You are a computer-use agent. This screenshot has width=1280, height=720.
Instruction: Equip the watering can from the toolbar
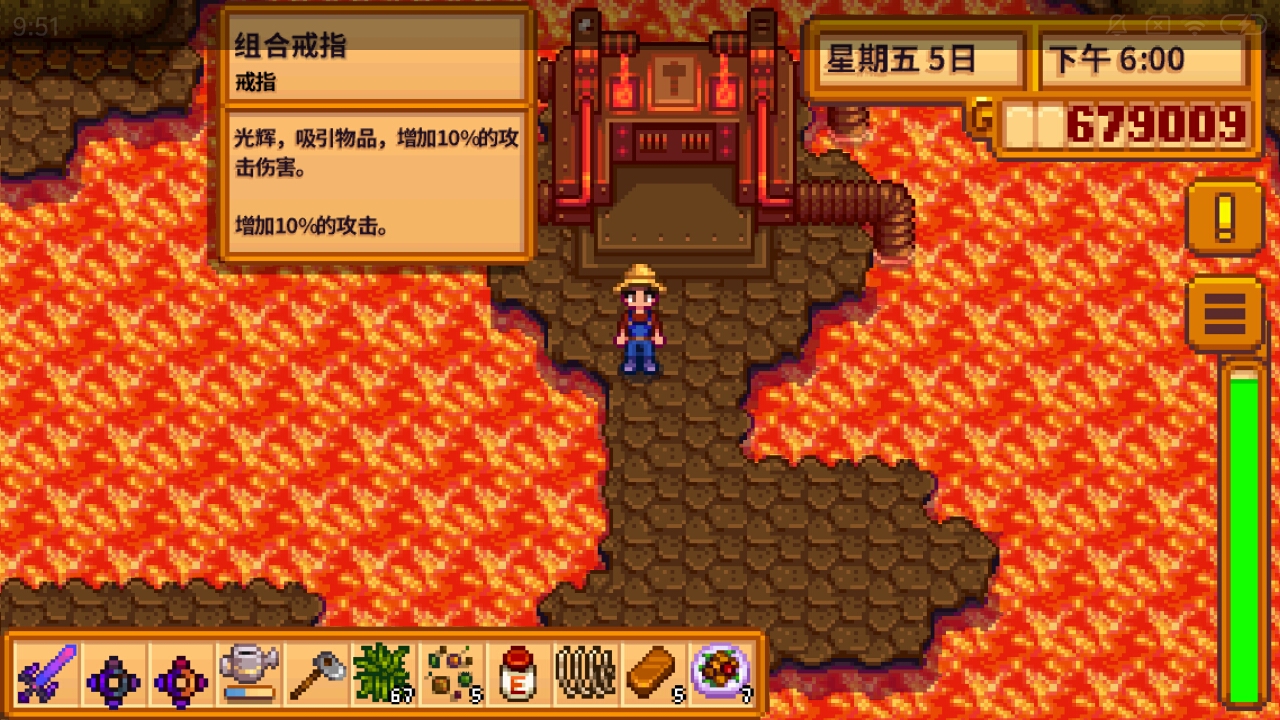click(x=248, y=674)
